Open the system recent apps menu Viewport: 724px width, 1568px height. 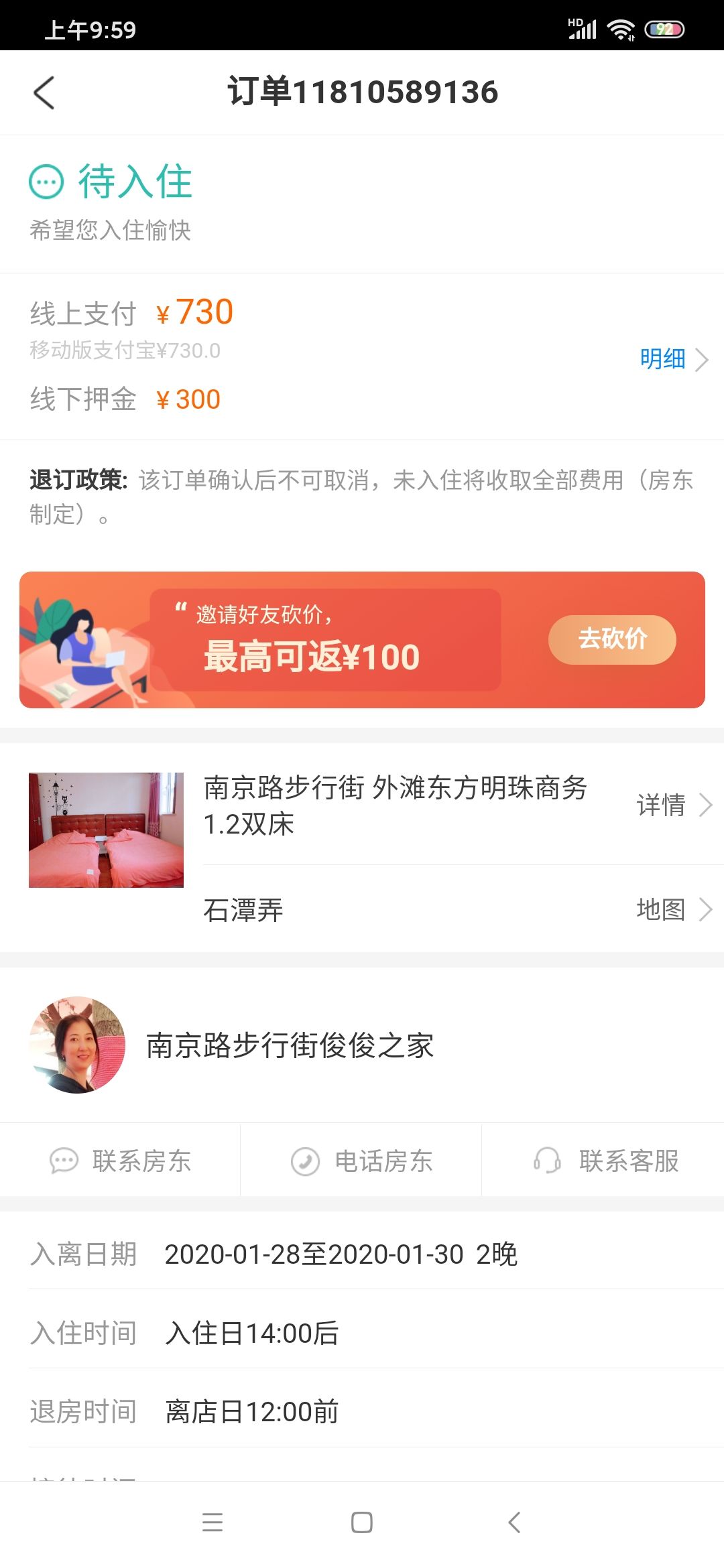click(213, 1522)
